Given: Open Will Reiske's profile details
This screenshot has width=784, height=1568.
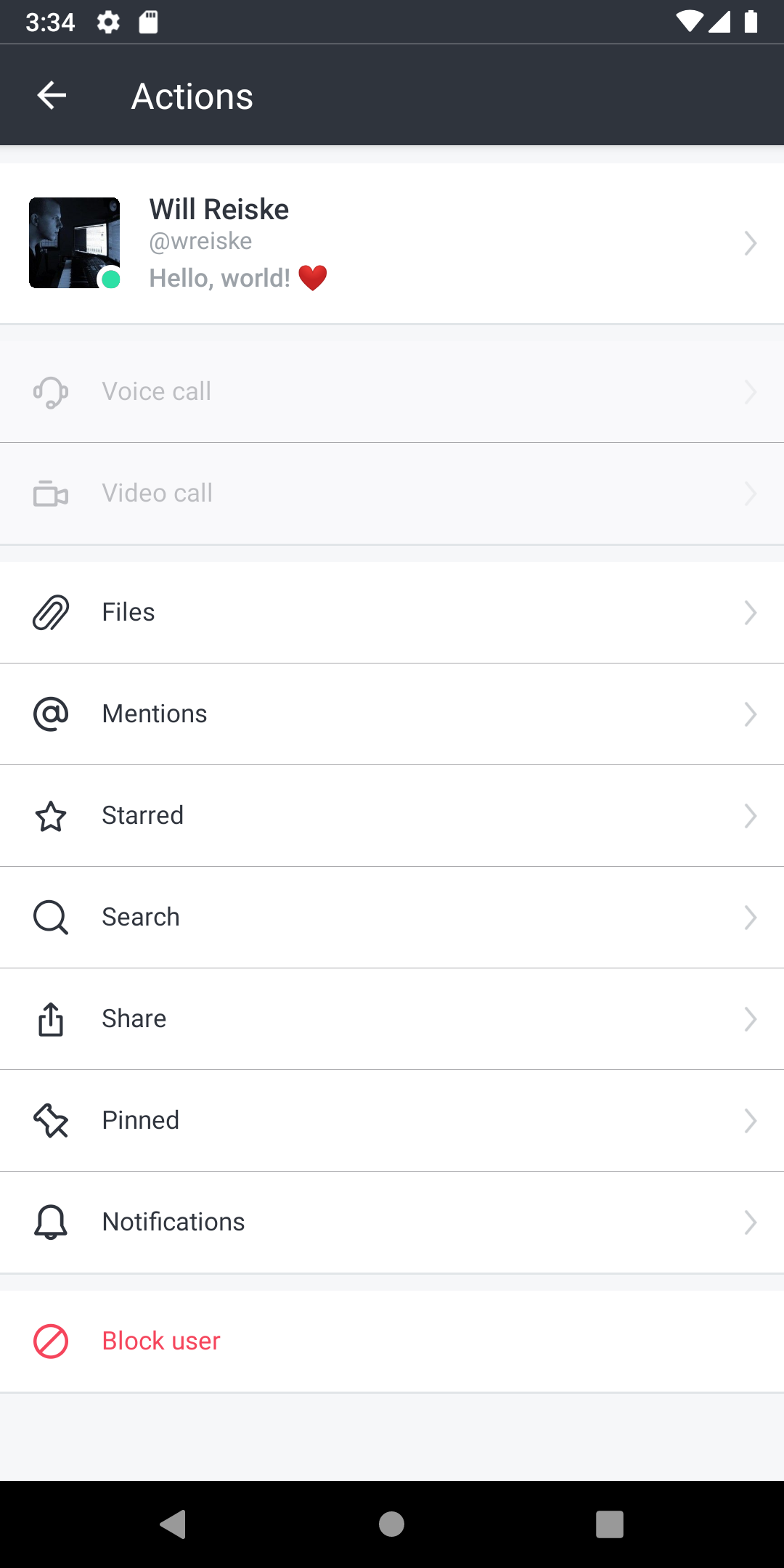Looking at the screenshot, I should click(x=392, y=243).
